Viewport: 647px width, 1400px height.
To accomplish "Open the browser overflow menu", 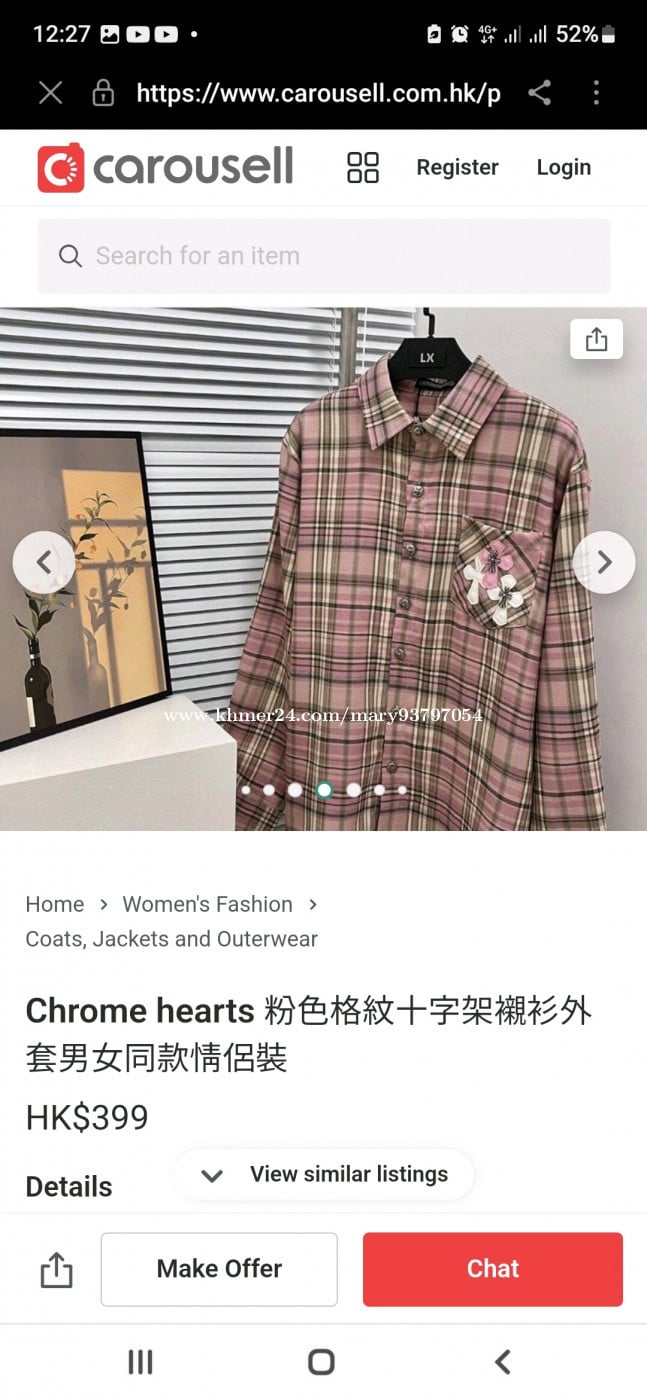I will click(x=596, y=94).
